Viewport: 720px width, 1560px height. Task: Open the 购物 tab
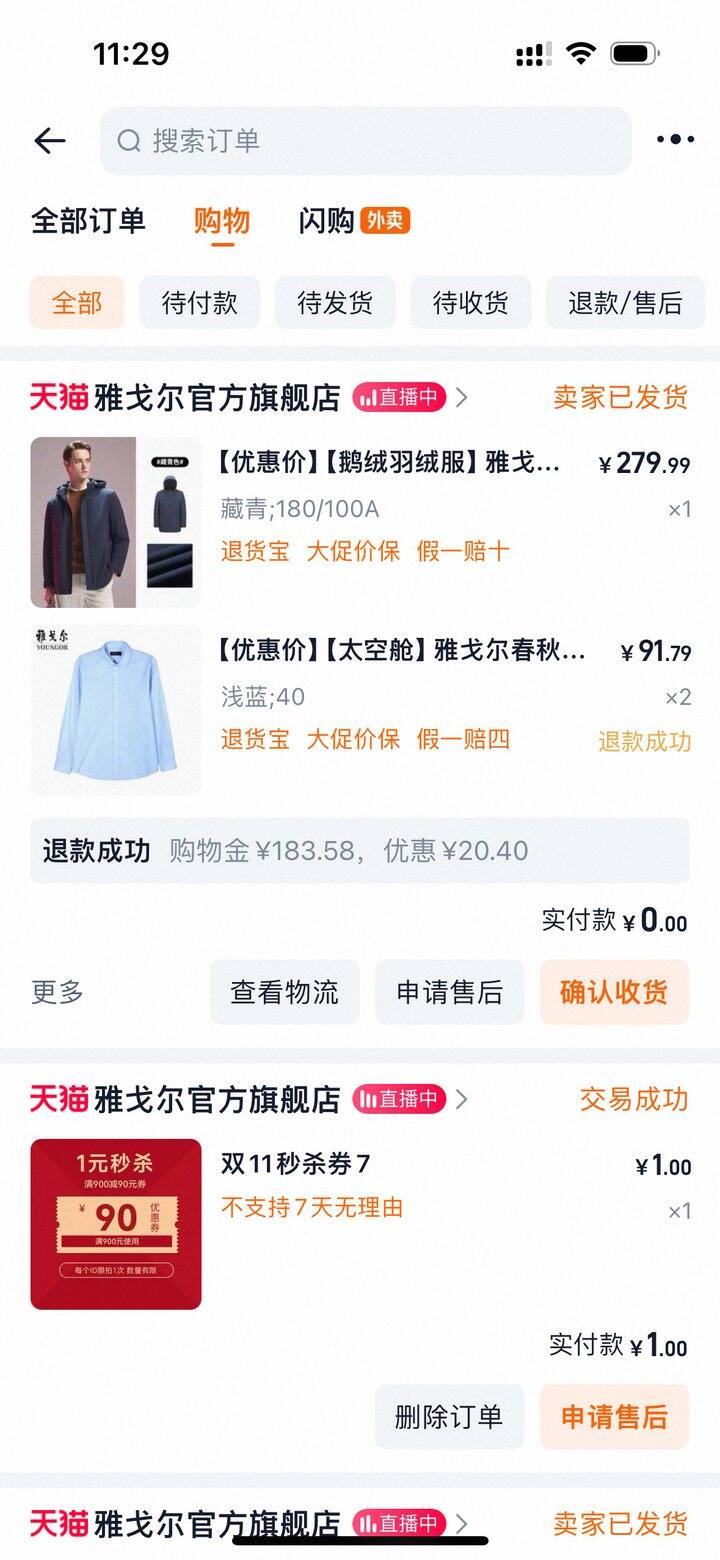pos(222,221)
